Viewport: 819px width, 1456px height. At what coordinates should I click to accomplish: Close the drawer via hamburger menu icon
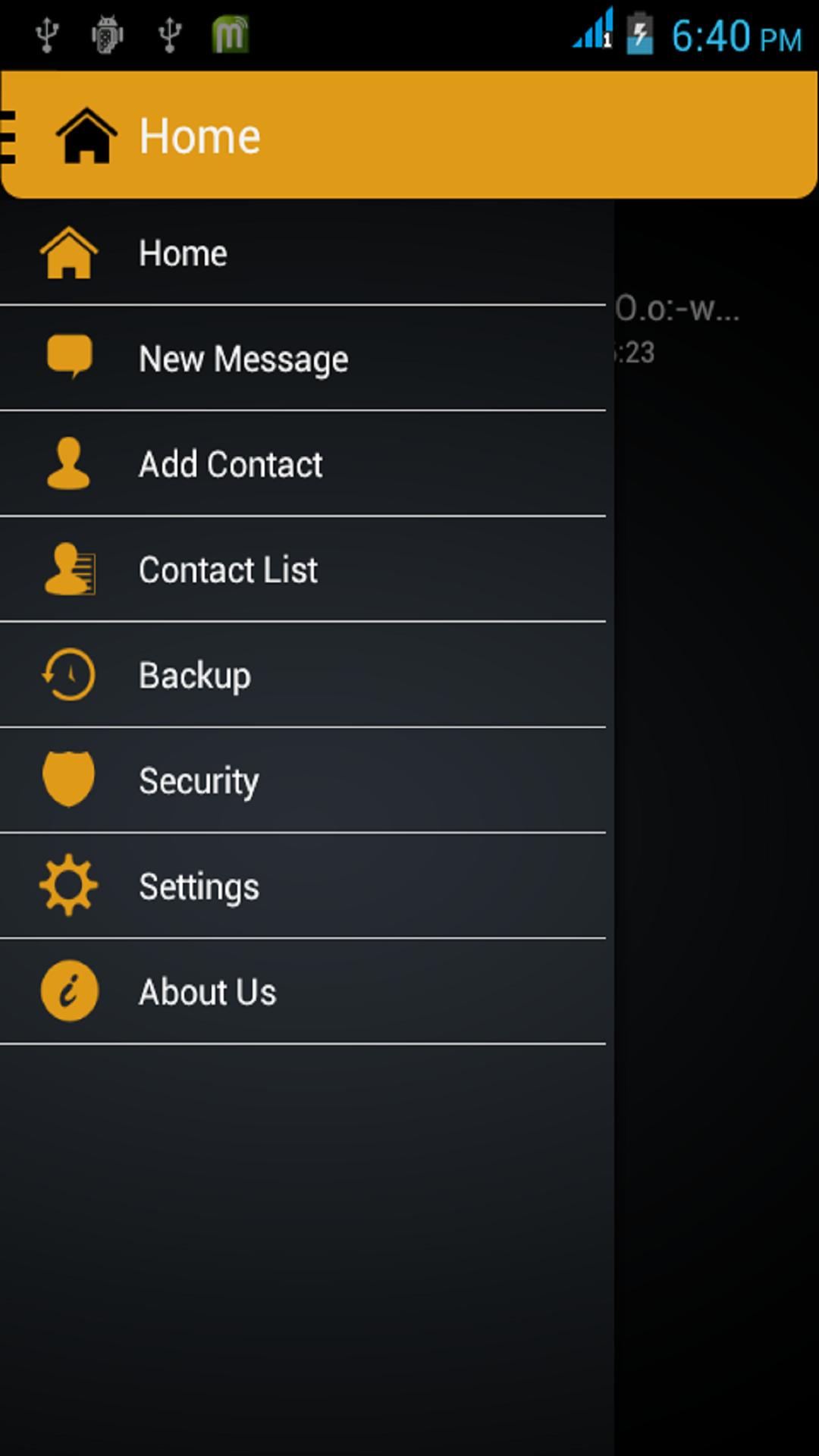(x=9, y=137)
